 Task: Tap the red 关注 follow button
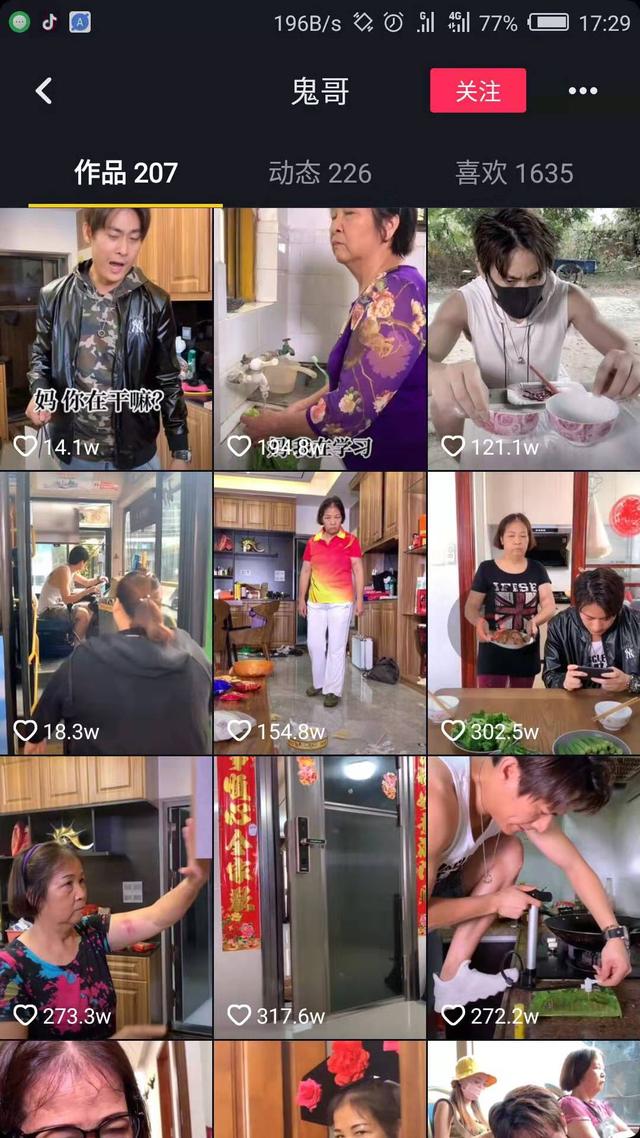point(478,91)
